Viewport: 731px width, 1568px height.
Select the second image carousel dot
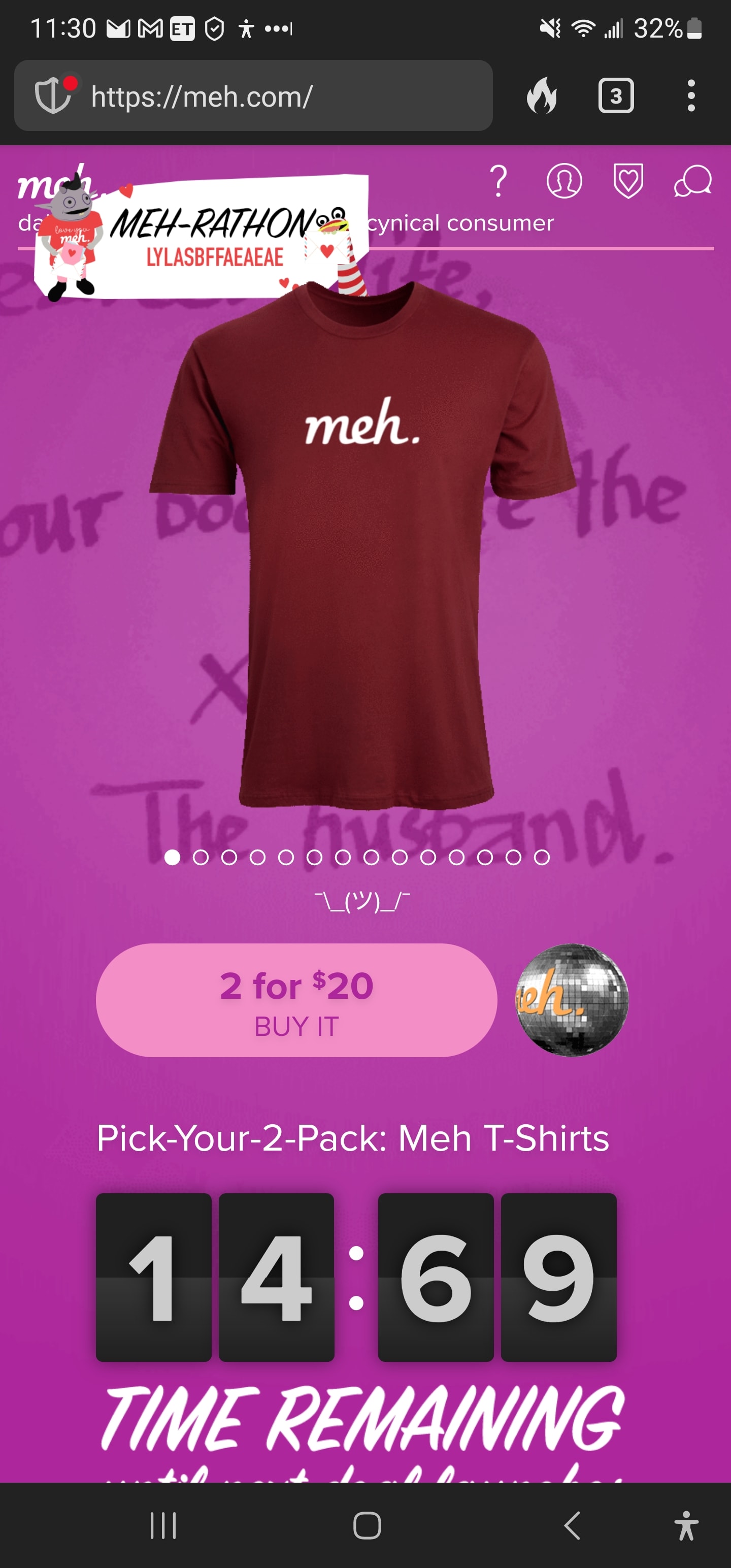click(201, 858)
